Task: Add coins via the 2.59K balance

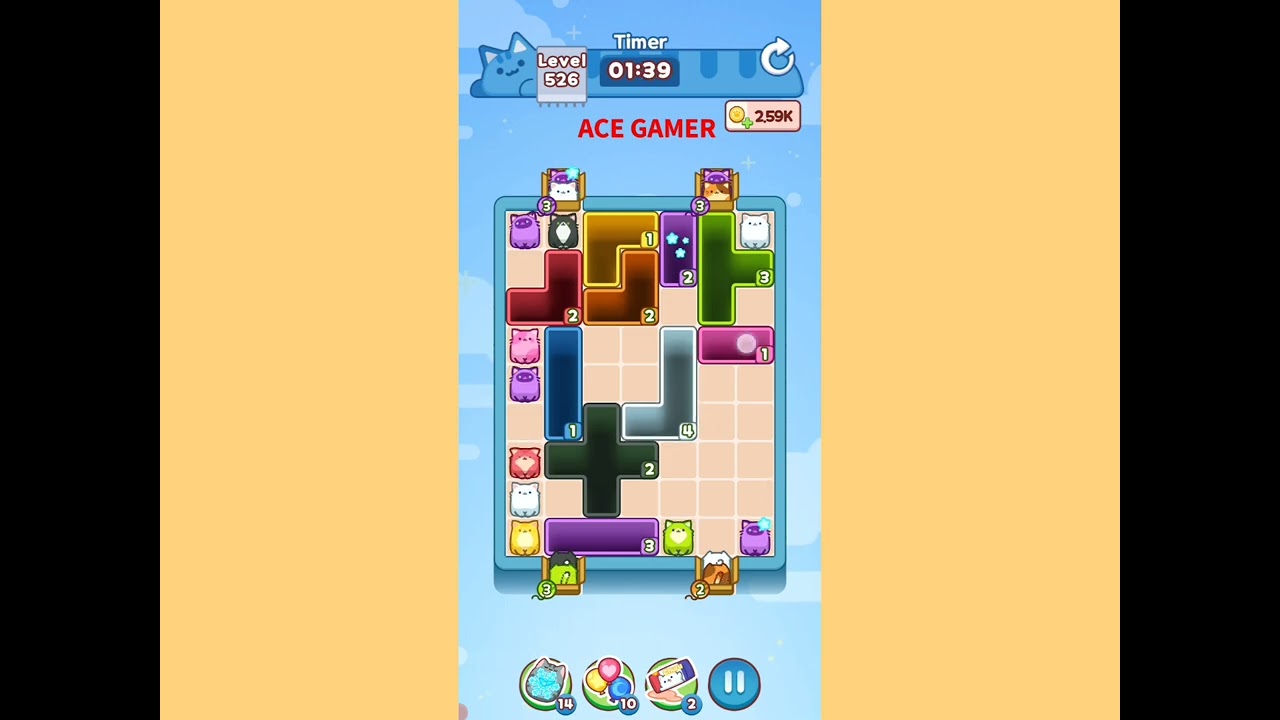Action: tap(762, 117)
